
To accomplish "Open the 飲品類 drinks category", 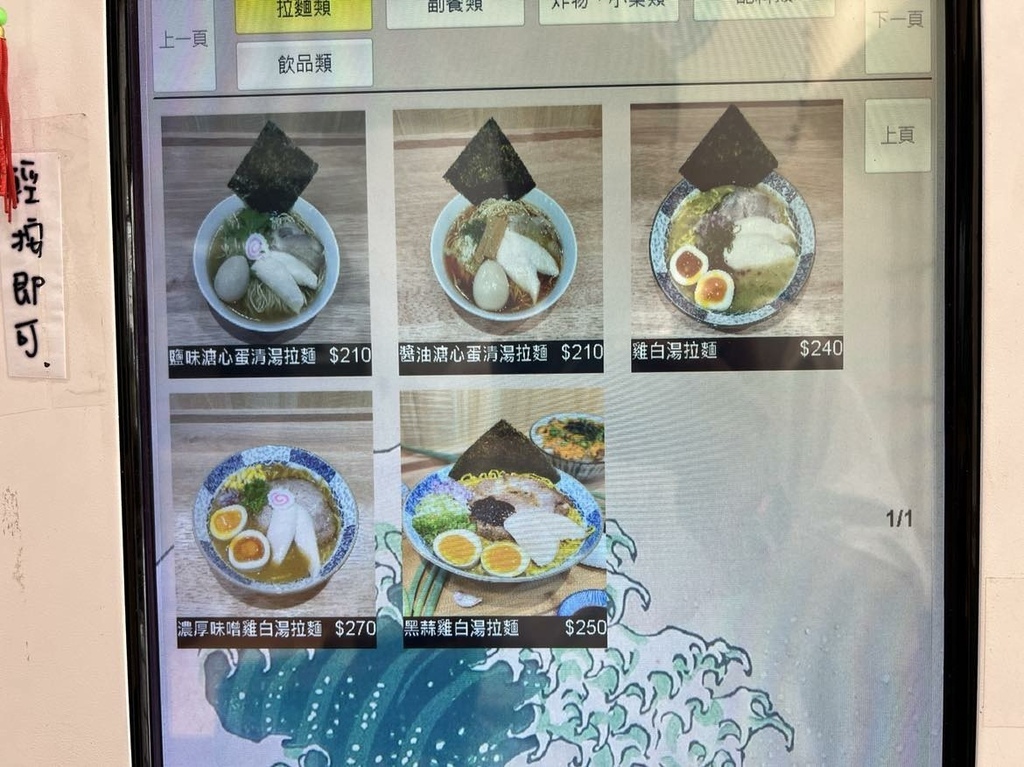I will (x=305, y=64).
